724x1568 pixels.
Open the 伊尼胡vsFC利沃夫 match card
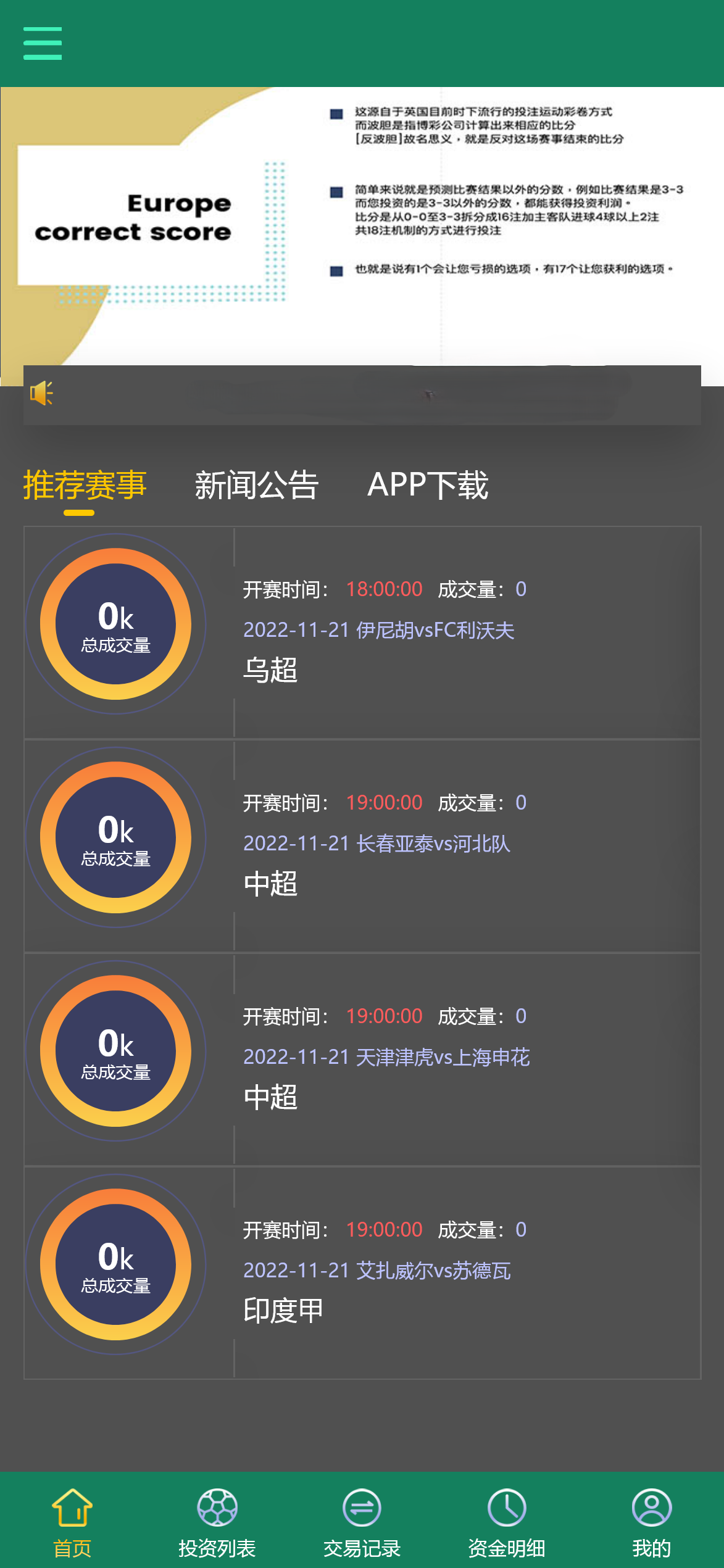[378, 631]
